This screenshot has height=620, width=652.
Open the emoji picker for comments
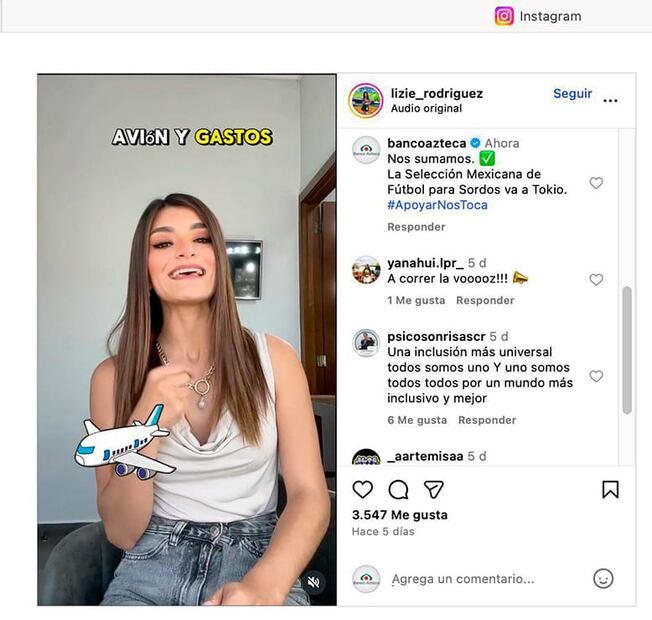pos(603,579)
